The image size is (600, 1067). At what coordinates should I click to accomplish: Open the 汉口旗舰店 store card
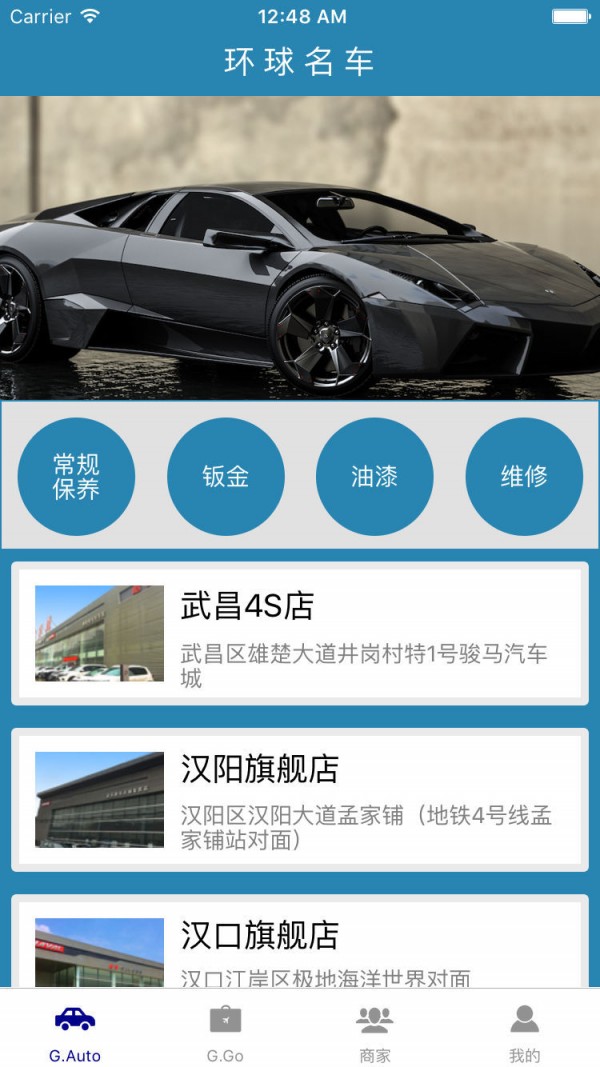click(x=300, y=945)
